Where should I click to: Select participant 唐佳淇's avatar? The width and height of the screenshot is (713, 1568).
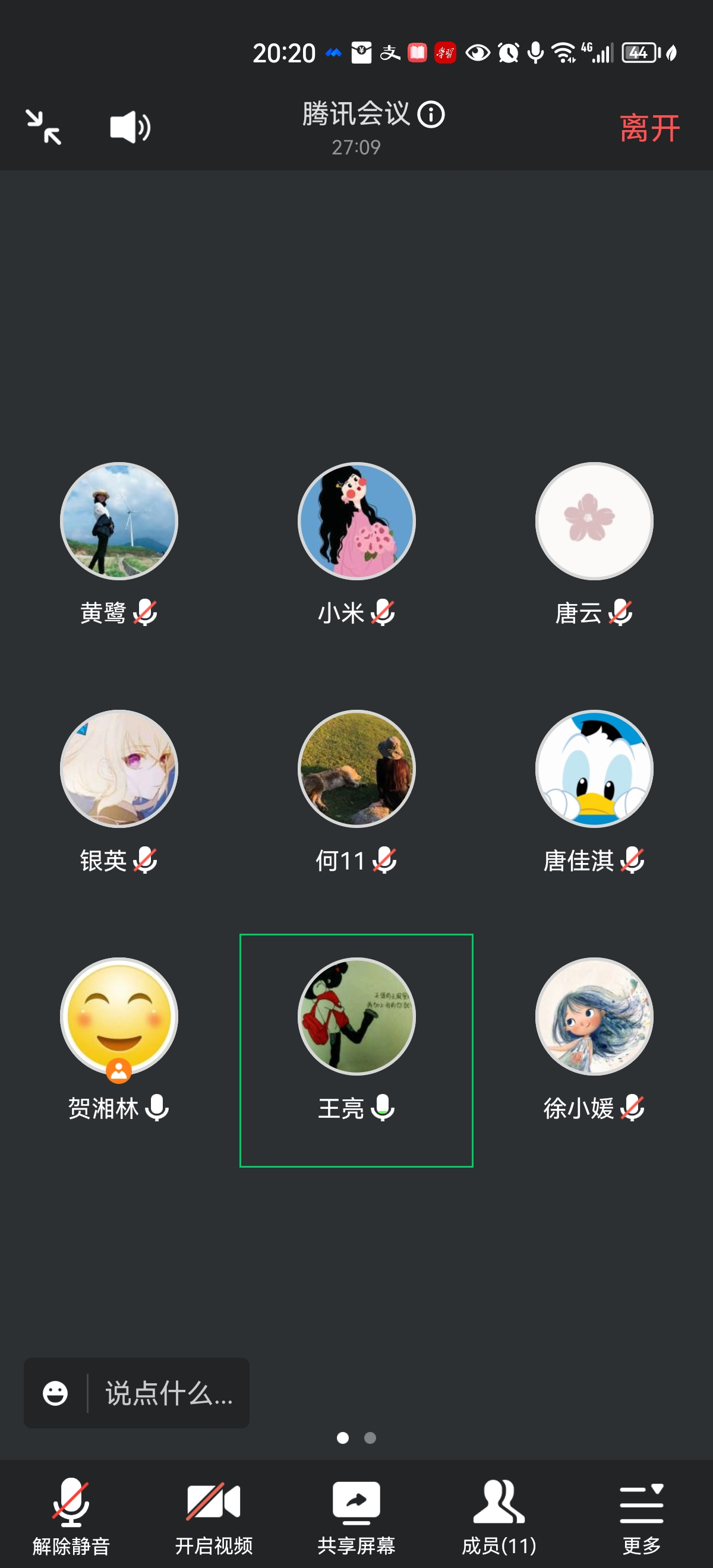pyautogui.click(x=594, y=769)
